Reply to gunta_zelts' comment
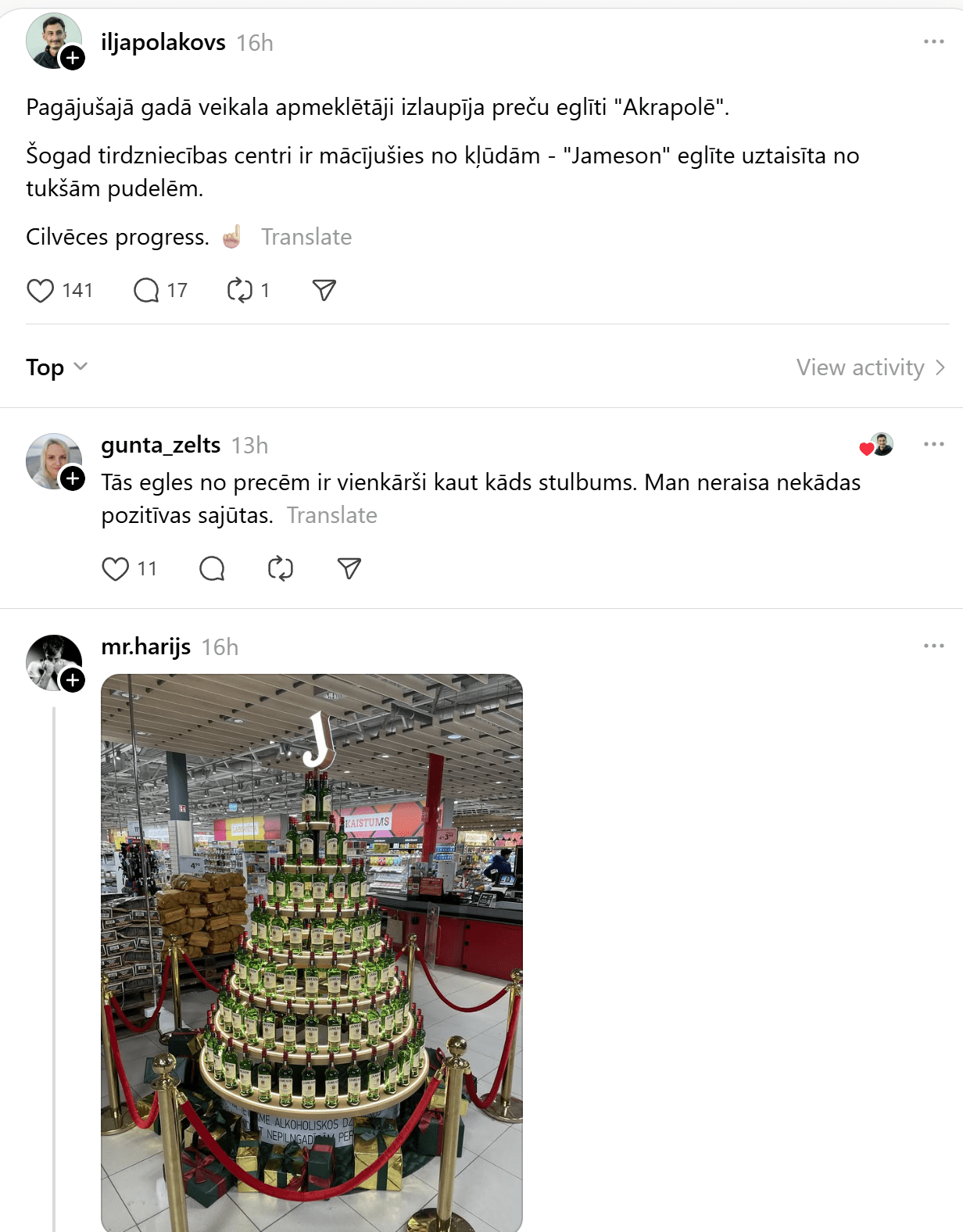This screenshot has height=1232, width=963. click(x=212, y=569)
